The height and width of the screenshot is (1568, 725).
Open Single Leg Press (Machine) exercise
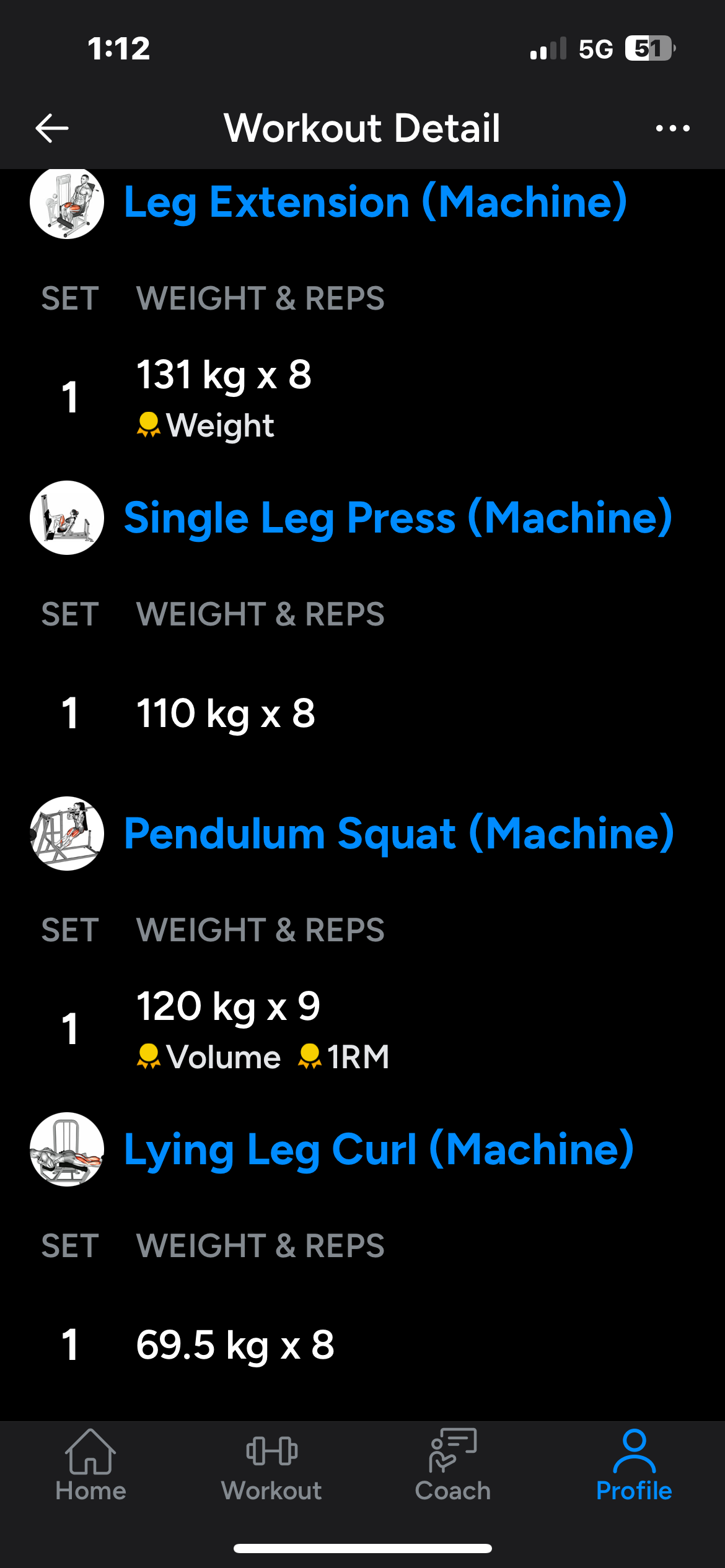pos(397,518)
